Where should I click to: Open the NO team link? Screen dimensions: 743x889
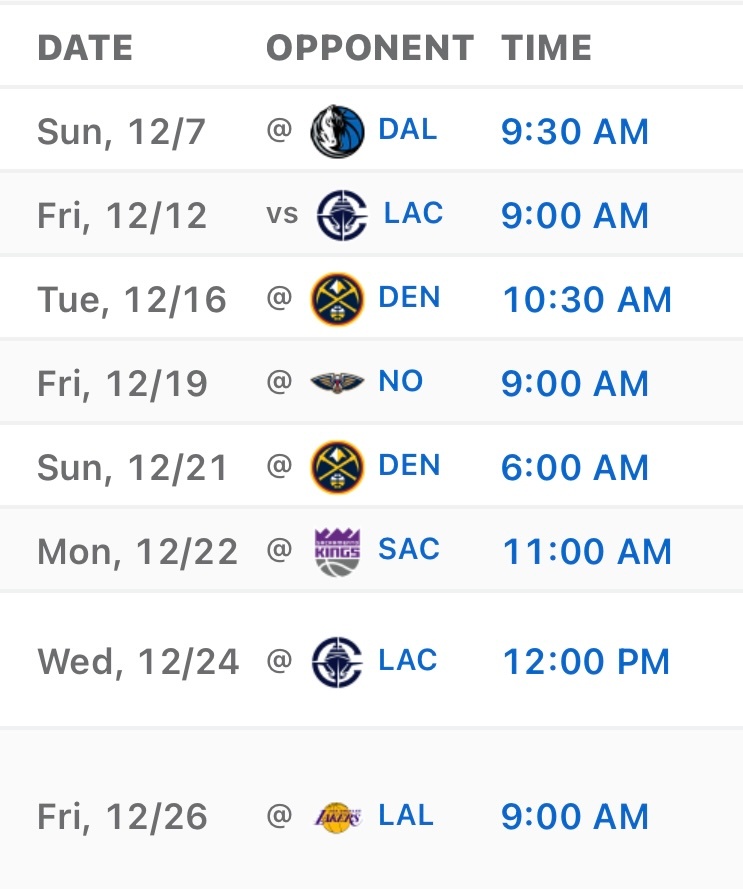coord(400,382)
